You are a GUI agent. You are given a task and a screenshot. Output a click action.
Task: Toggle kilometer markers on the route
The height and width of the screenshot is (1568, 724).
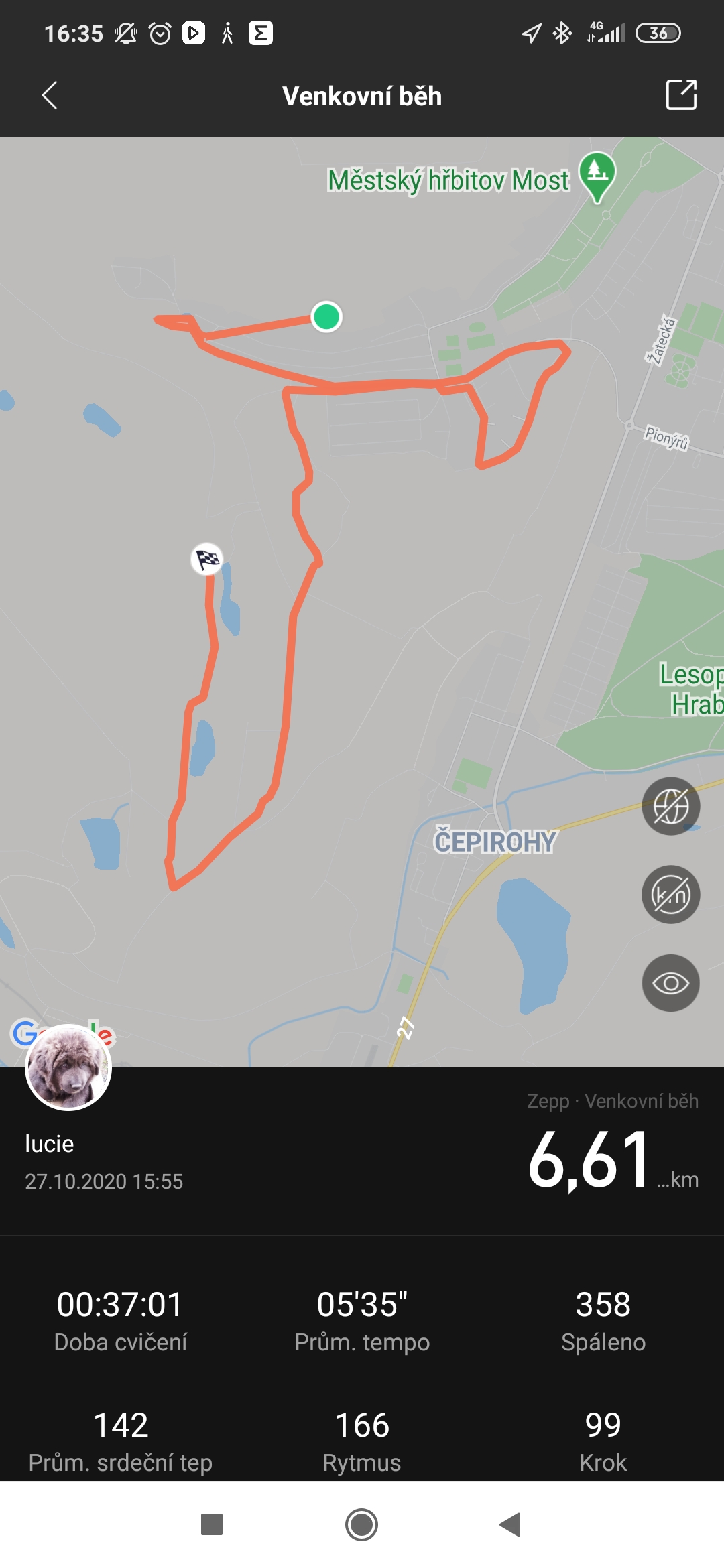(670, 895)
